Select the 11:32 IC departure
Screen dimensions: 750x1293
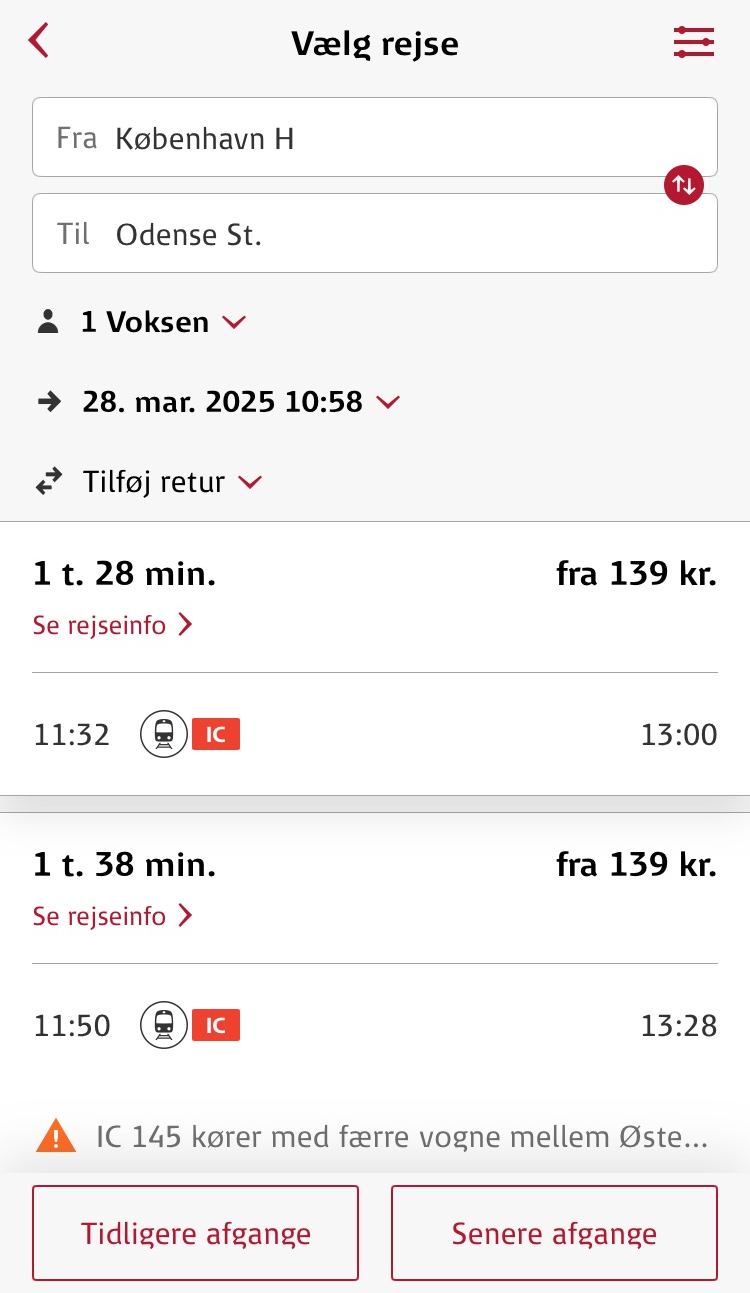point(374,735)
